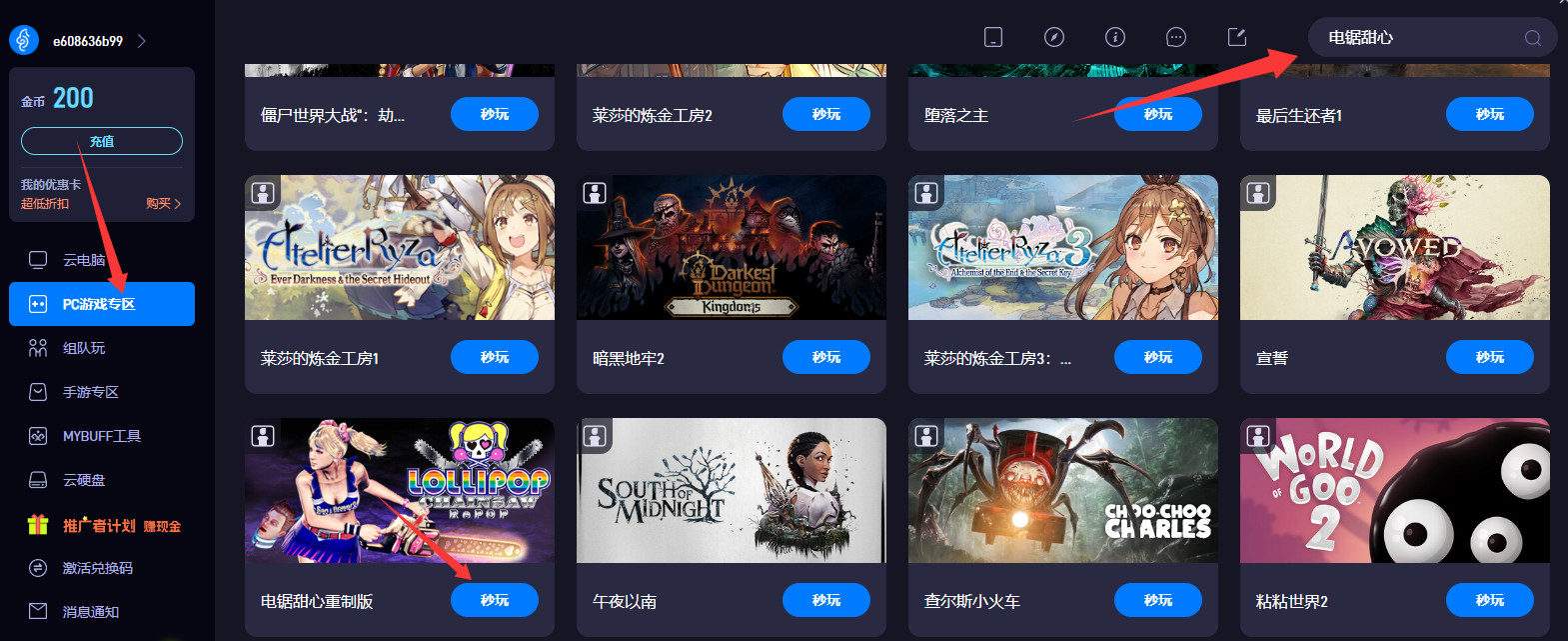Open the info icon in top bar
This screenshot has width=1568, height=641.
point(1114,38)
